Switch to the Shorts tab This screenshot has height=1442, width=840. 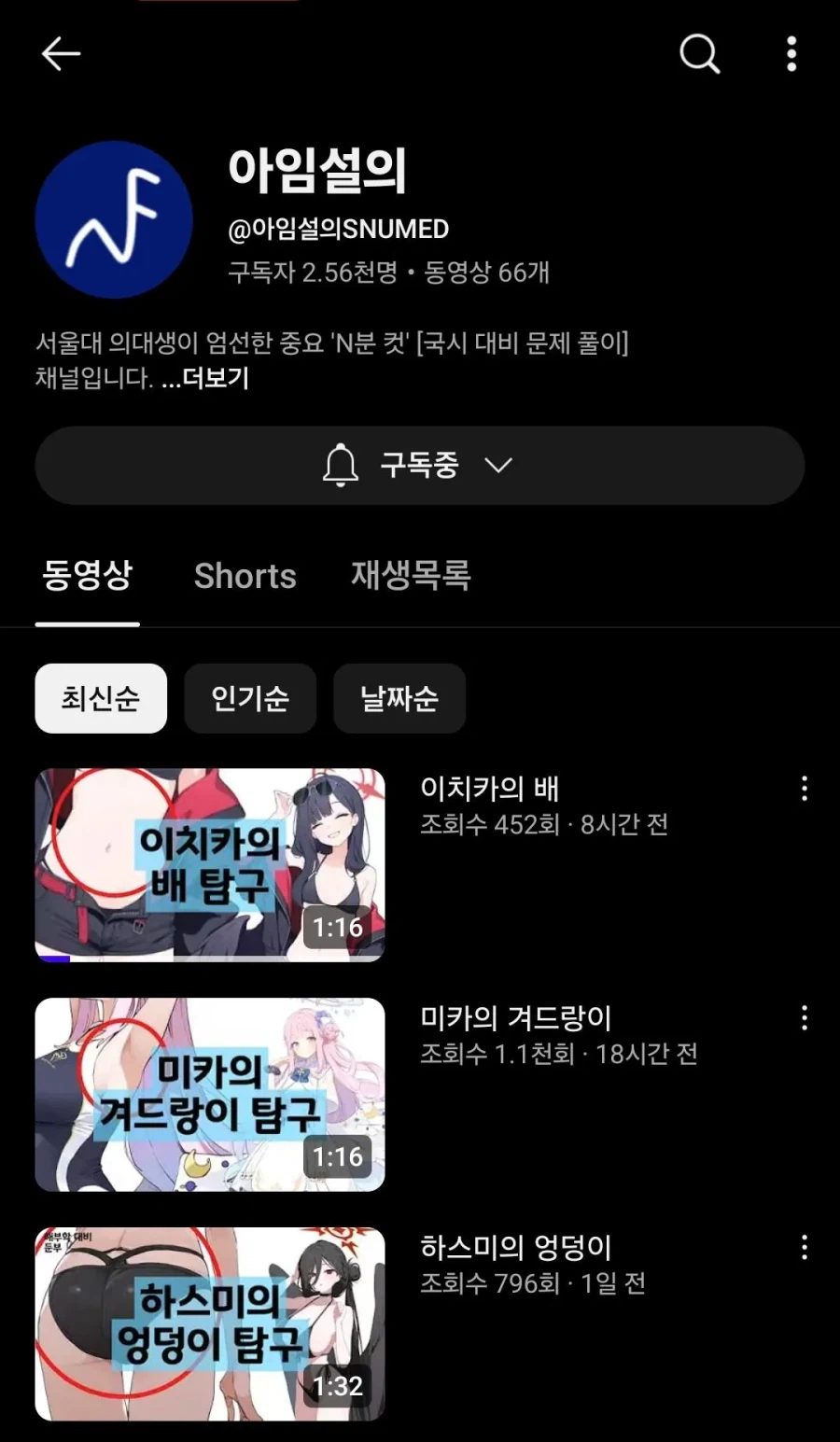pos(245,576)
